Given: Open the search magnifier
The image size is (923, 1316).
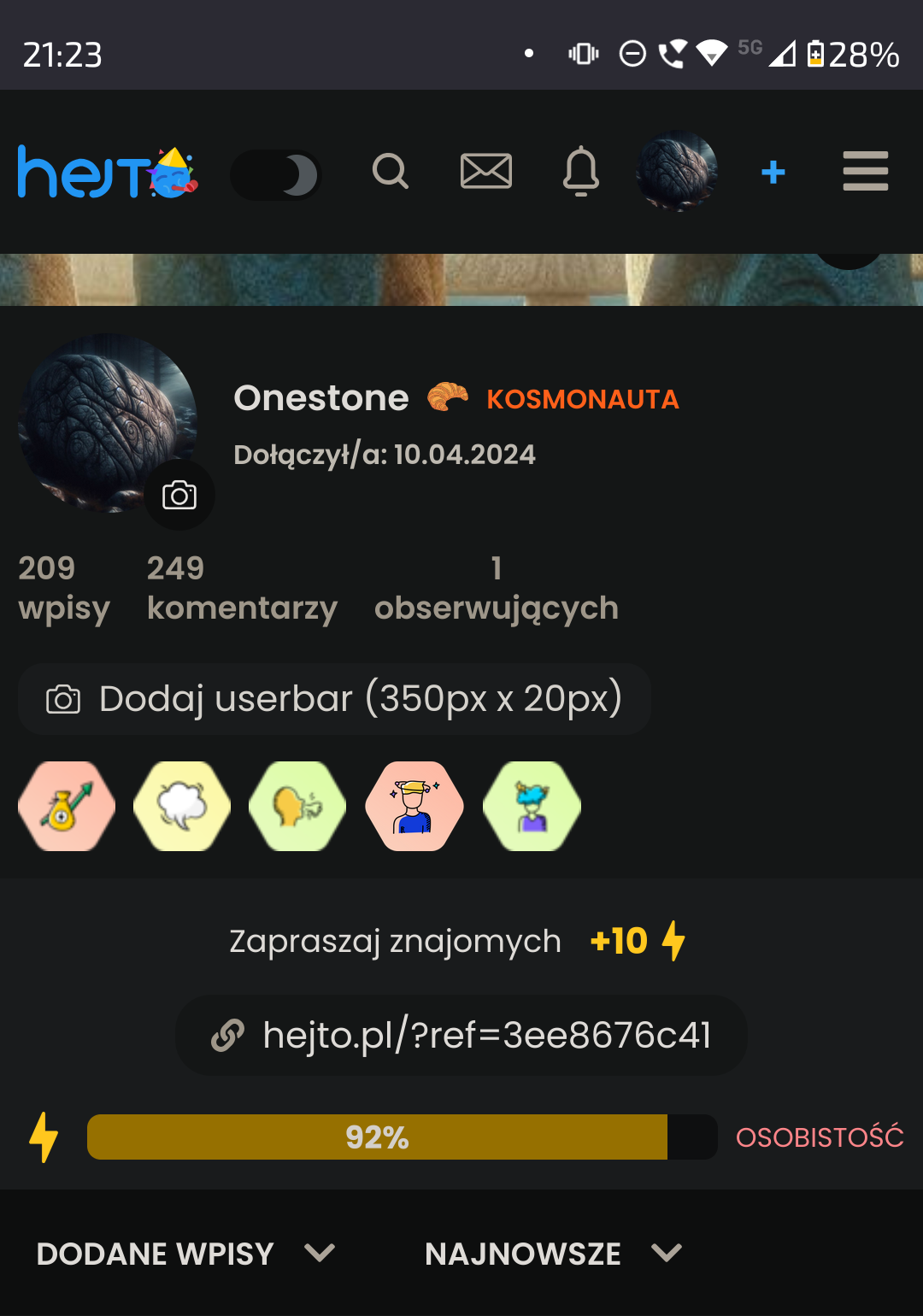Looking at the screenshot, I should pyautogui.click(x=391, y=171).
